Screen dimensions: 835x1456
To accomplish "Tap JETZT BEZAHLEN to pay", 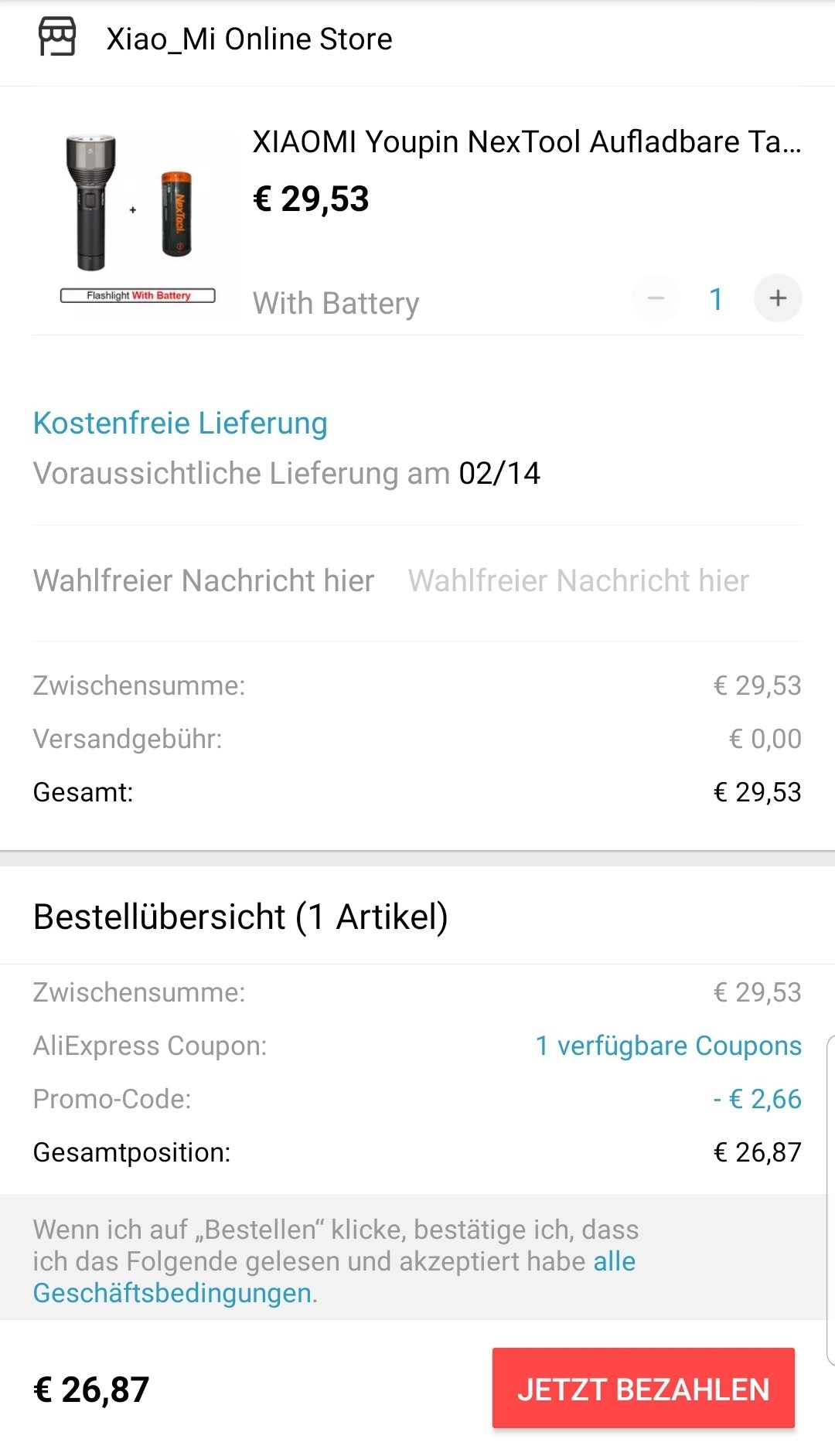I will click(643, 1388).
